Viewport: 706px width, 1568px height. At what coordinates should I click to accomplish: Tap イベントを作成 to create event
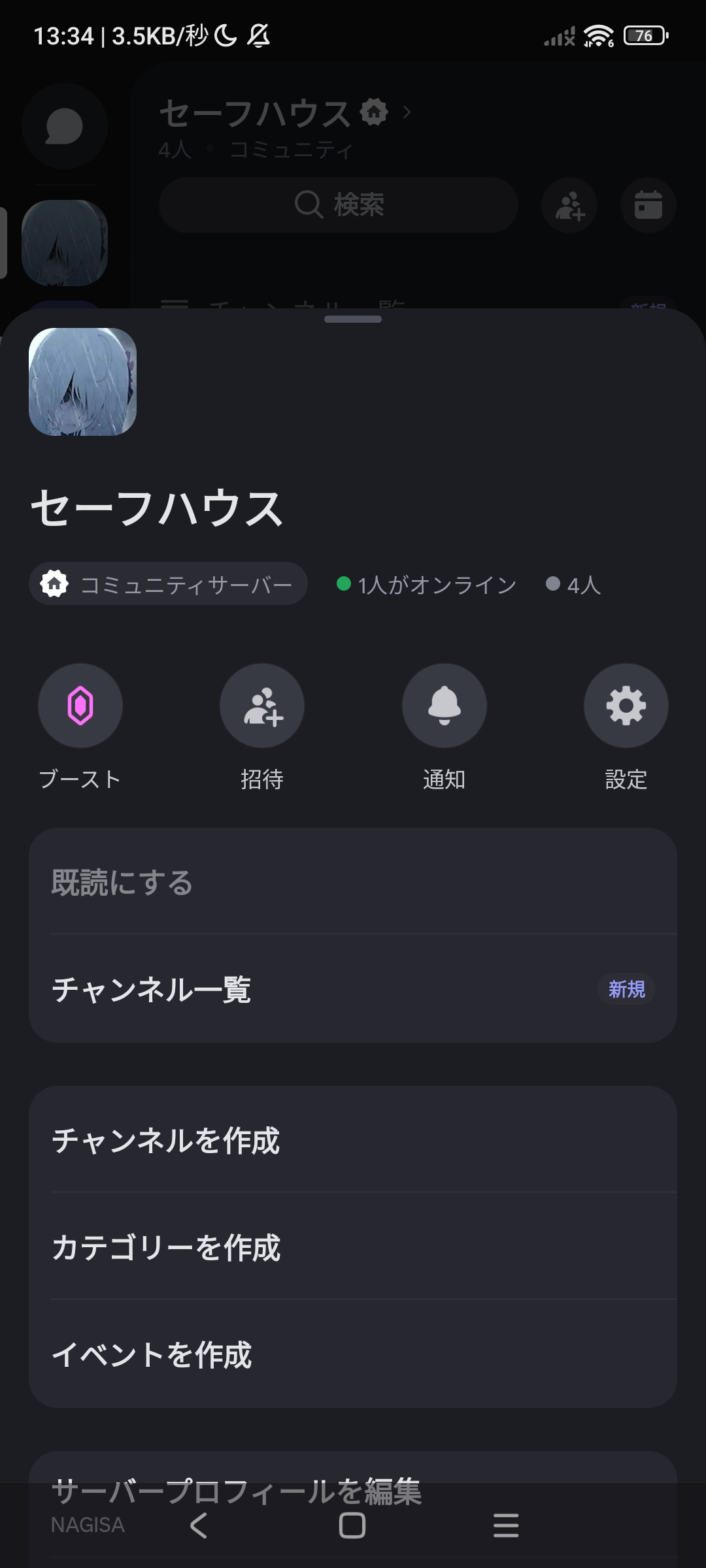(353, 1354)
